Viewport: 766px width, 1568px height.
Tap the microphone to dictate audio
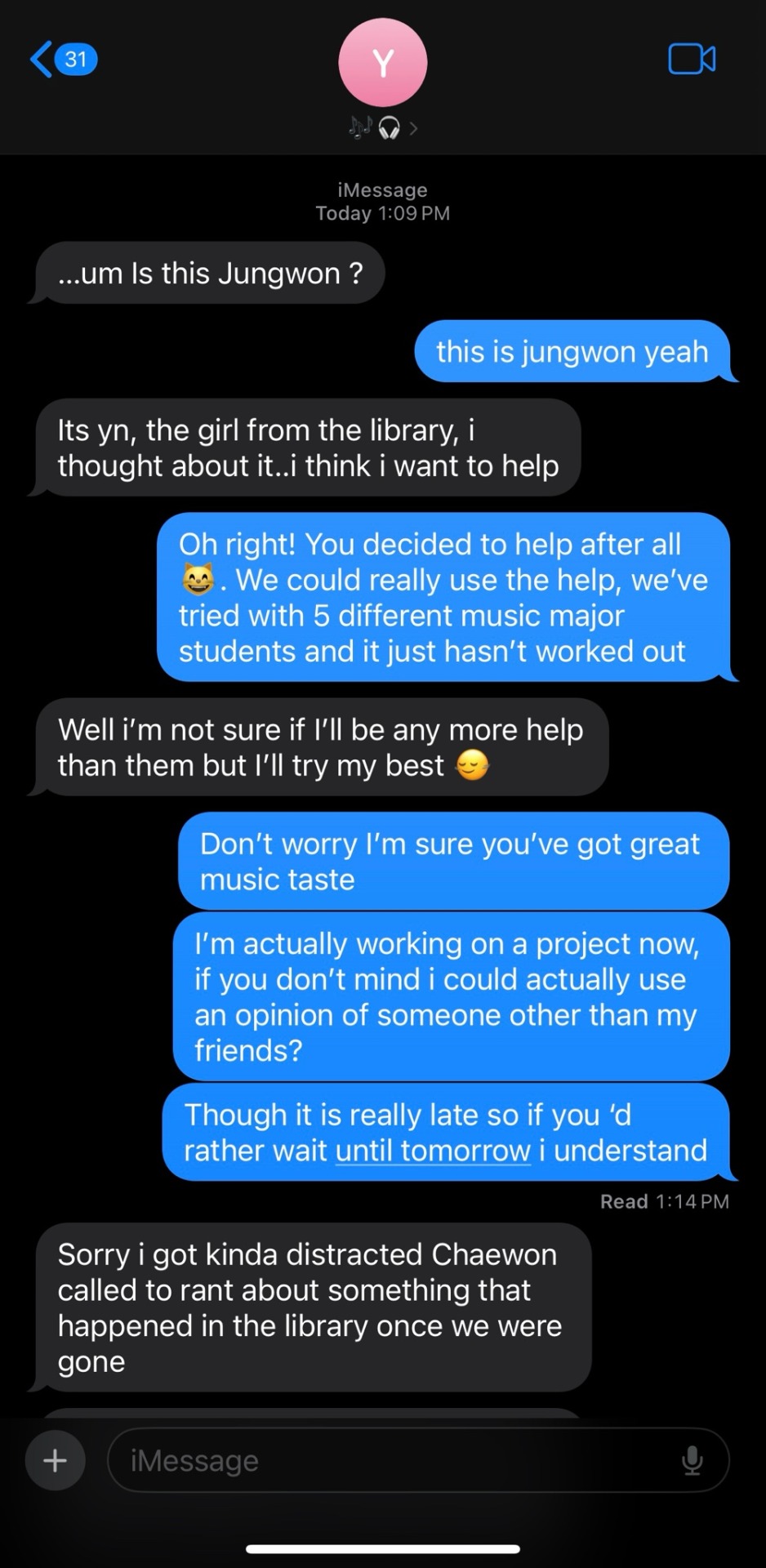692,1459
